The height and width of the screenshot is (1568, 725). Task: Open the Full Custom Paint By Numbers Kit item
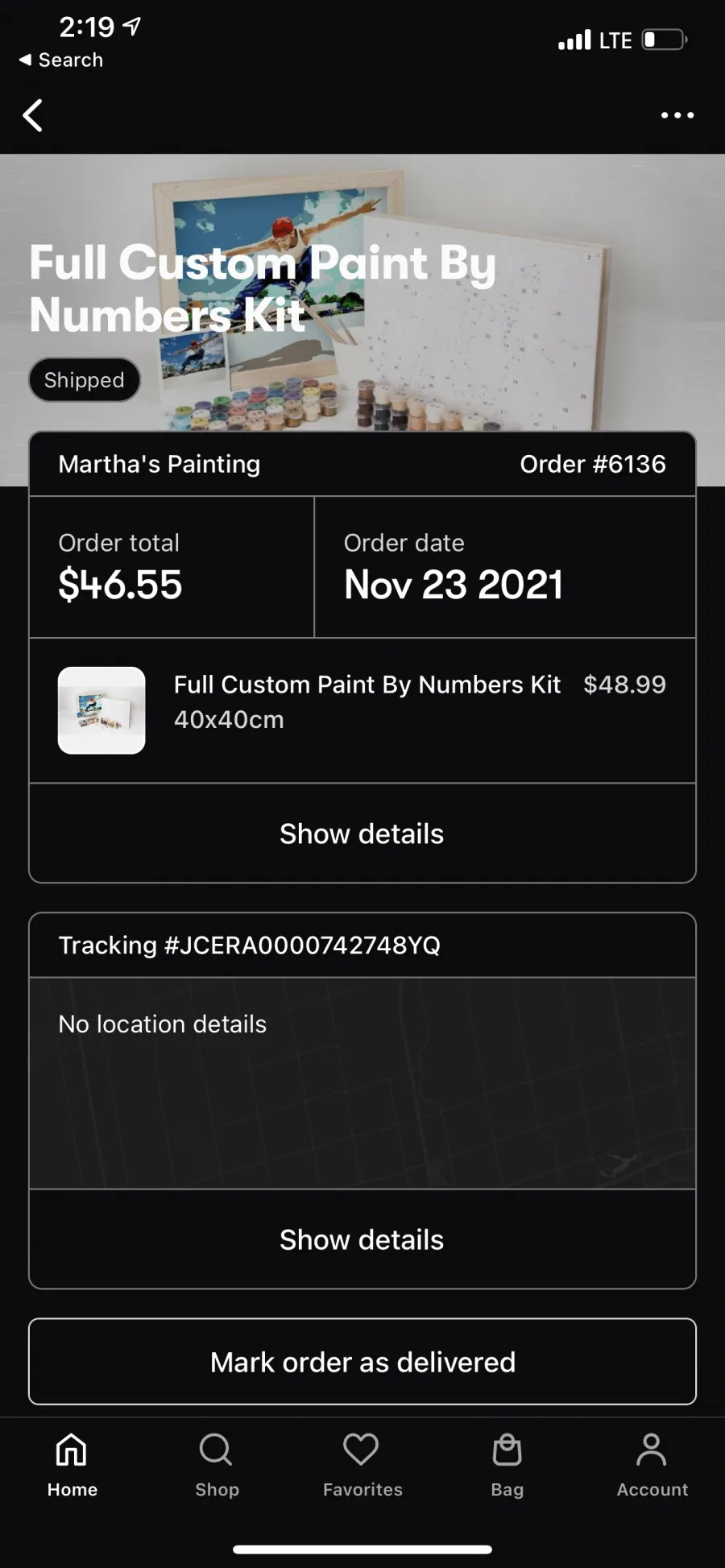pyautogui.click(x=362, y=710)
